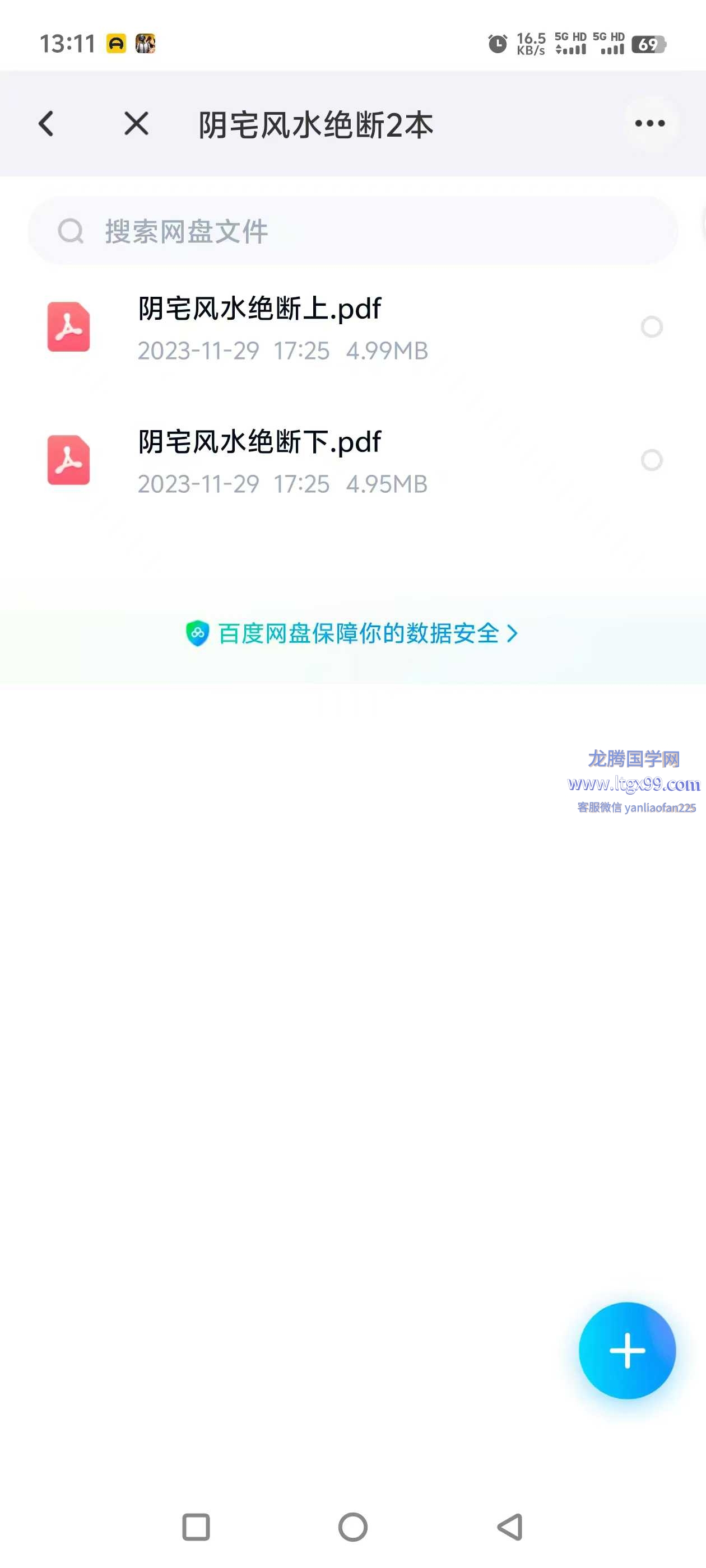
Task: Go to the system home screen
Action: coord(352,1527)
